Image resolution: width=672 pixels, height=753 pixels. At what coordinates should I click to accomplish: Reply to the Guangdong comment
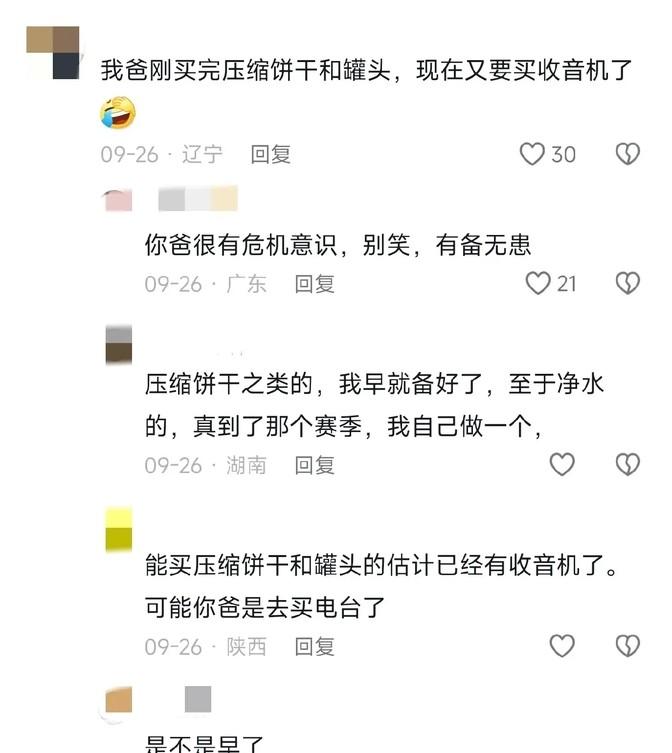click(x=314, y=284)
